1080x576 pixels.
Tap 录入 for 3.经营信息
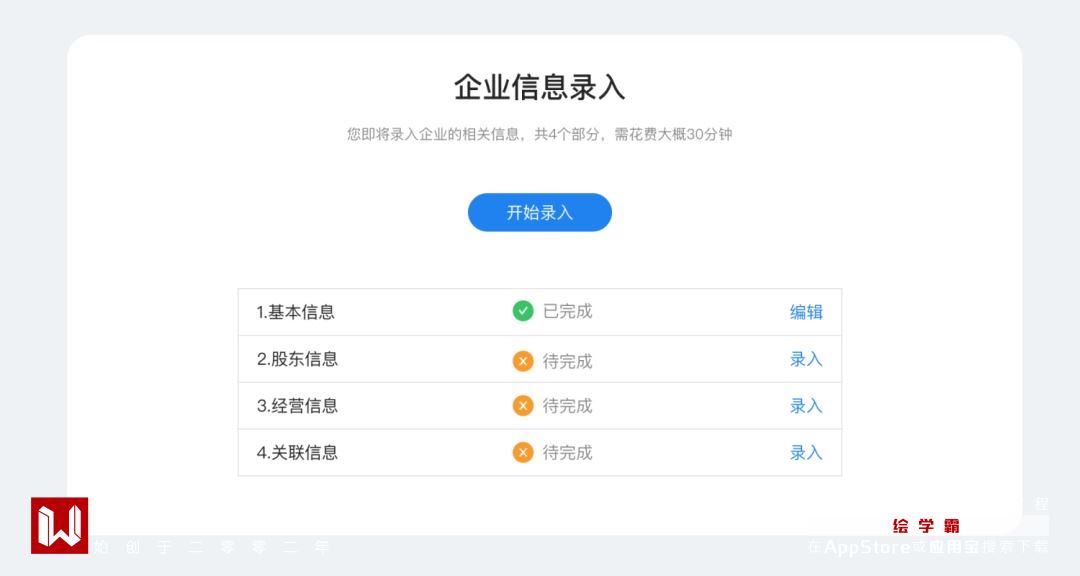(806, 406)
